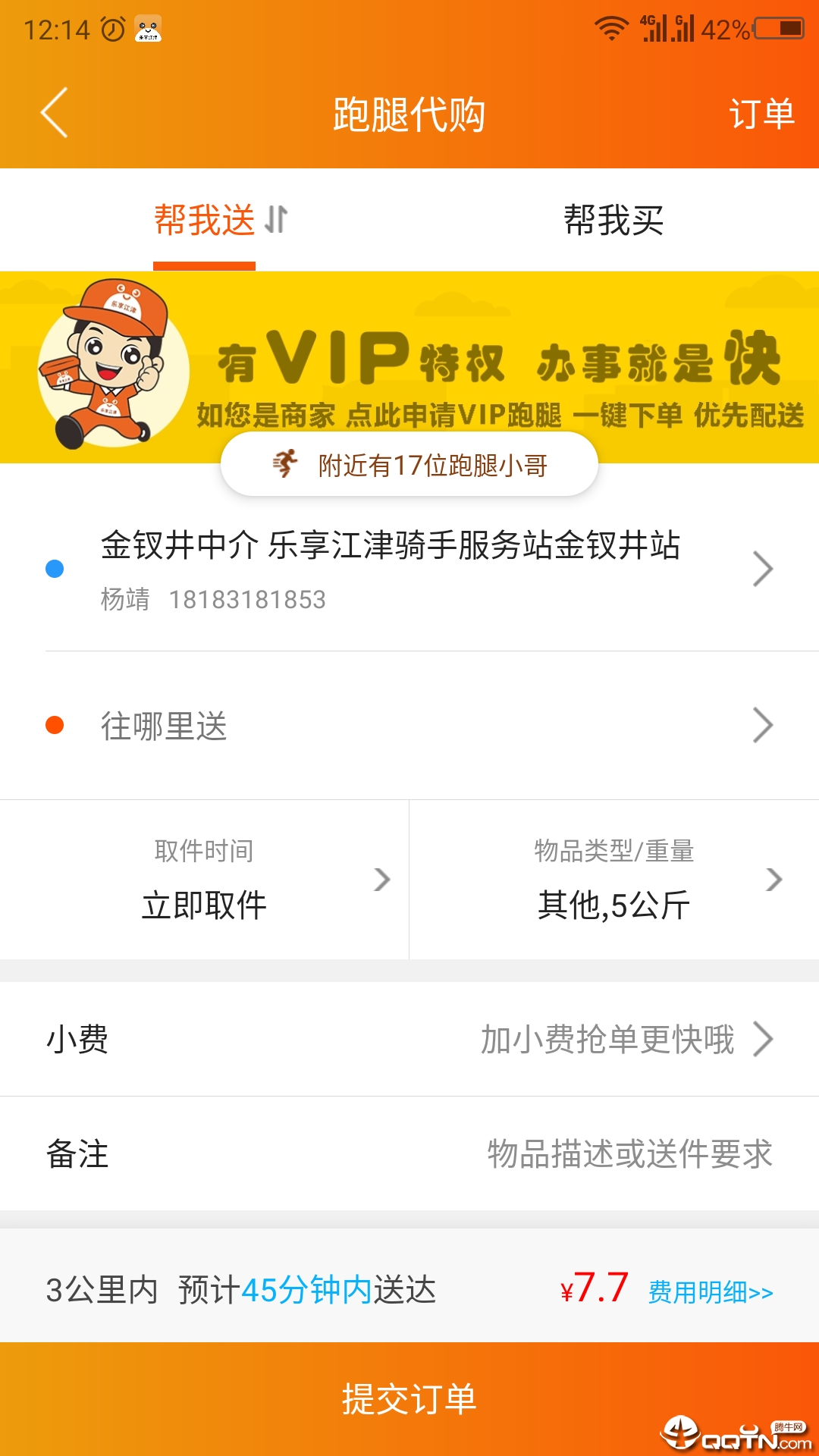The image size is (819, 1456).
Task: Go back using the top-left arrow
Action: pyautogui.click(x=55, y=113)
